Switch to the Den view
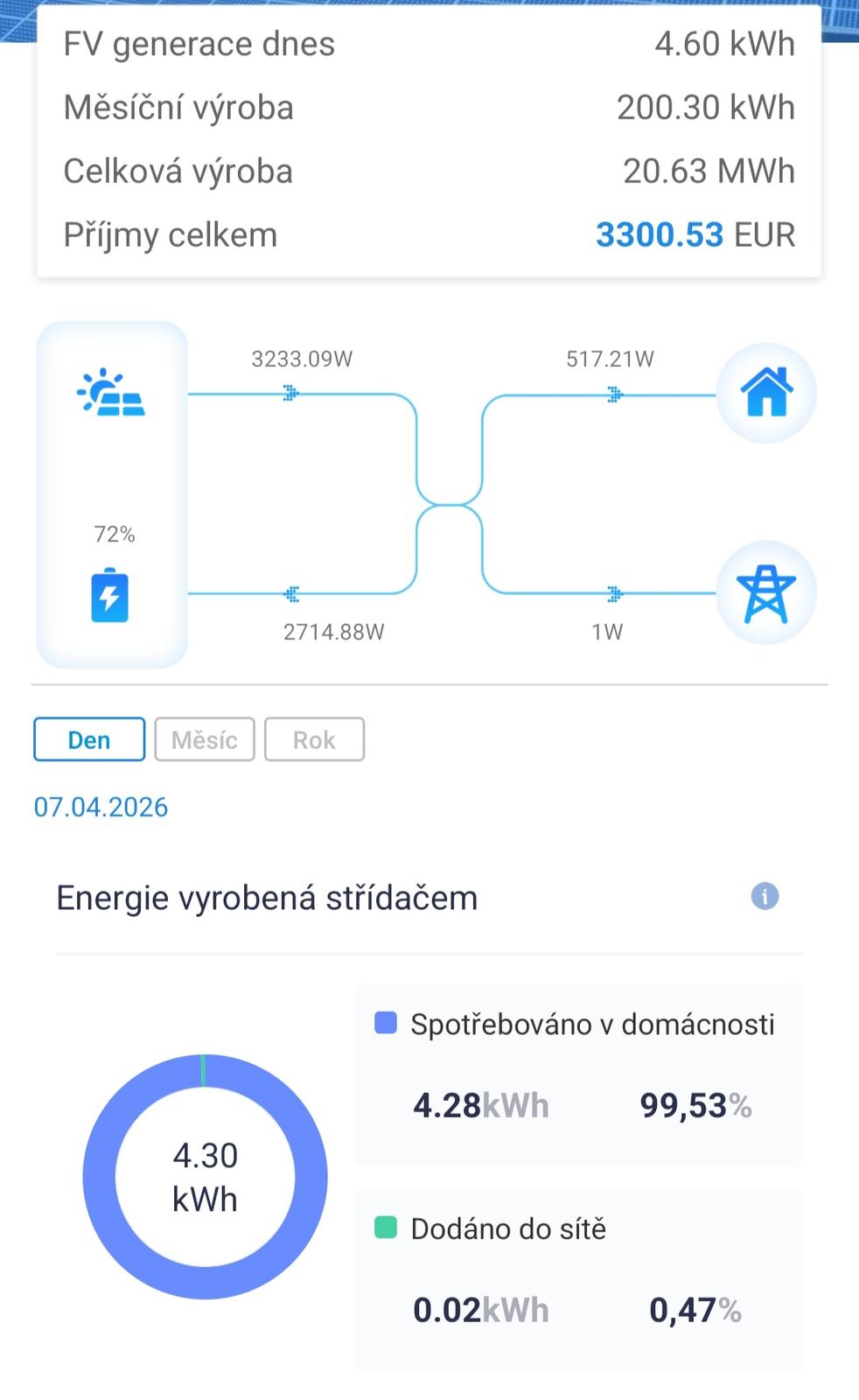This screenshot has width=859, height=1400. (89, 740)
